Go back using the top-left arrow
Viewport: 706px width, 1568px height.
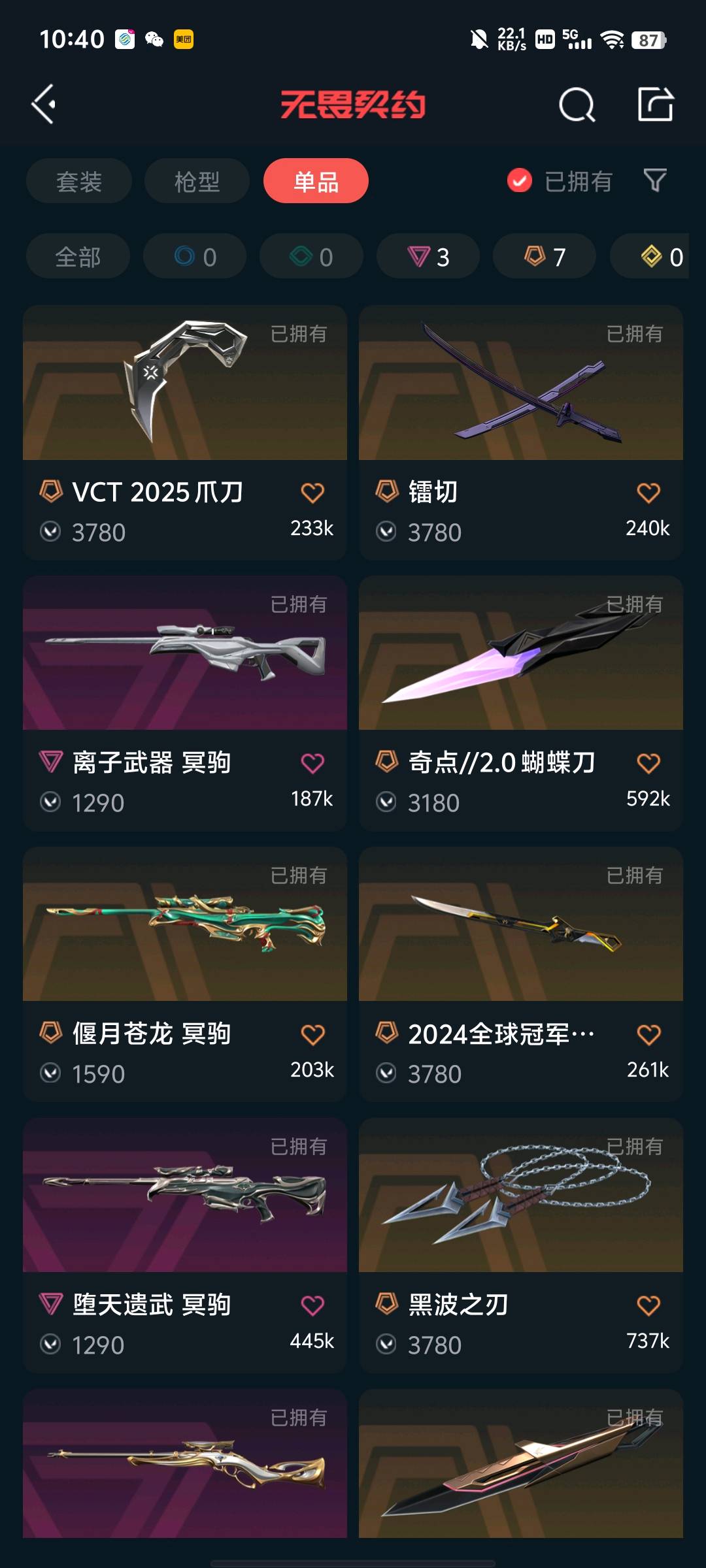44,104
